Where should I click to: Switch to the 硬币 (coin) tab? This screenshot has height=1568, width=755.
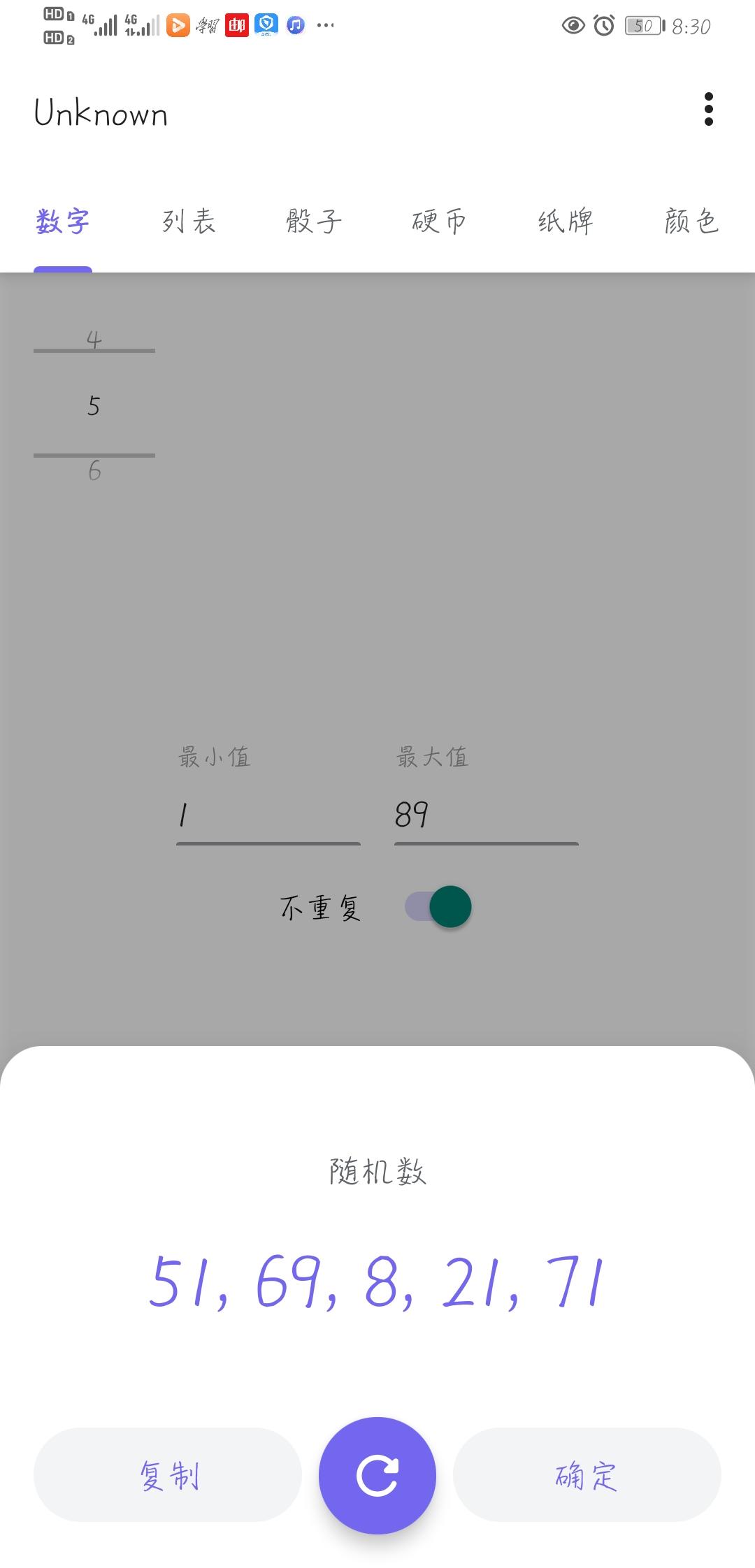439,220
